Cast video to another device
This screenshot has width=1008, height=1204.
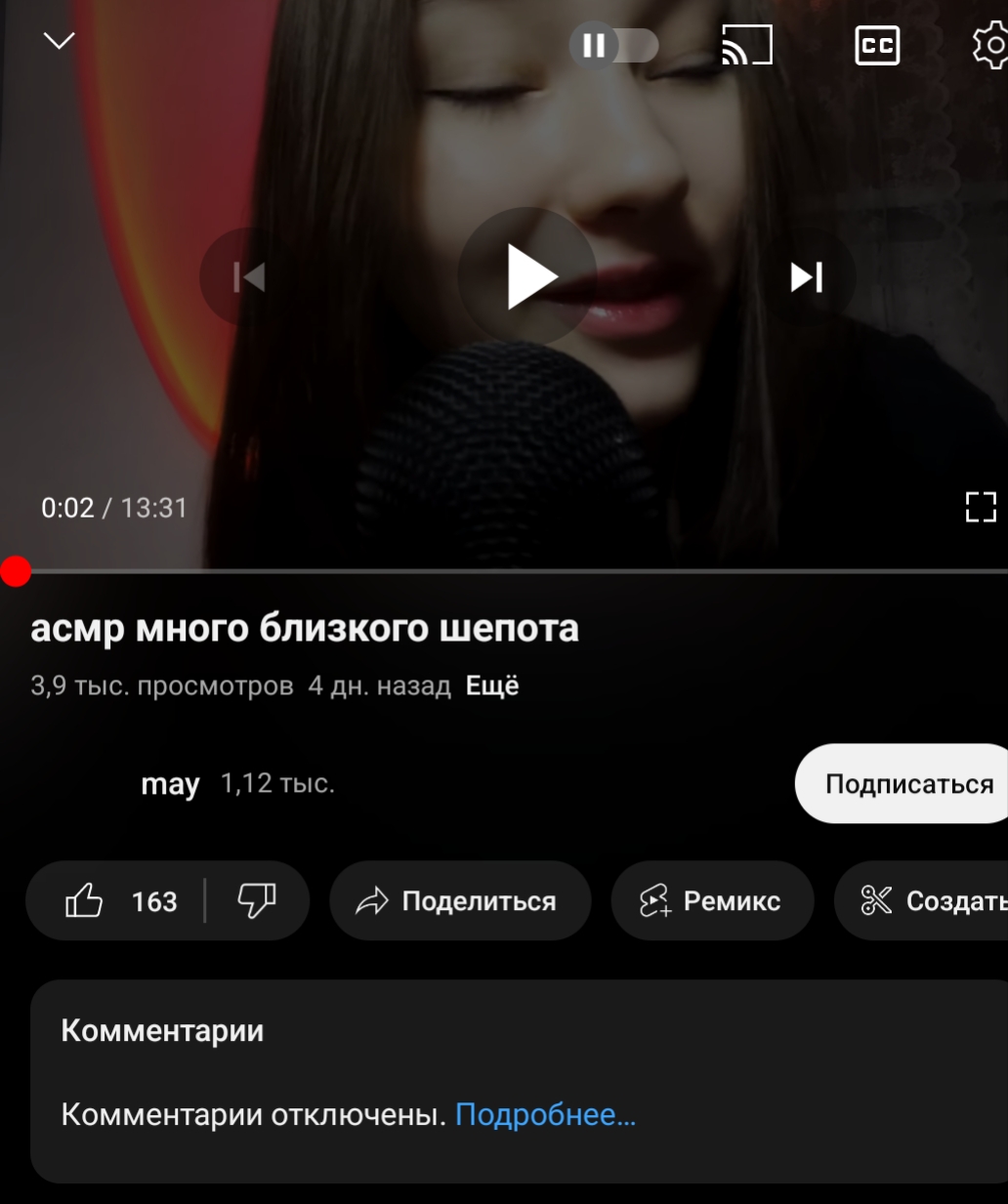[747, 45]
